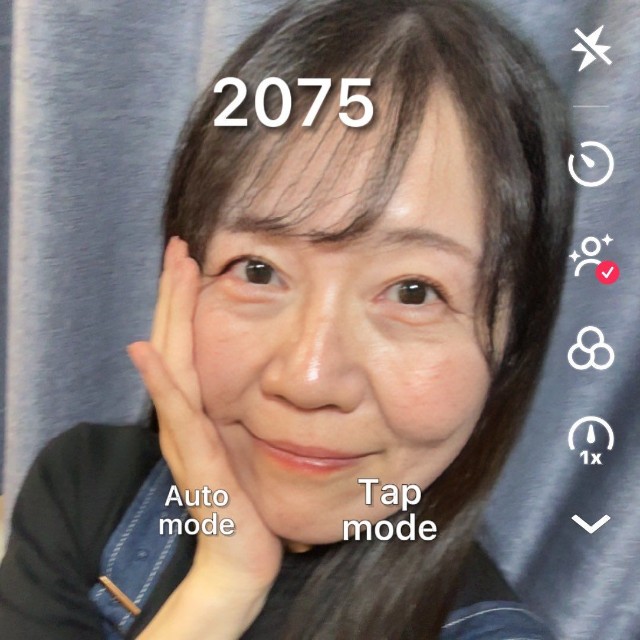Change the 1x recording speed
The image size is (640, 640).
[591, 441]
